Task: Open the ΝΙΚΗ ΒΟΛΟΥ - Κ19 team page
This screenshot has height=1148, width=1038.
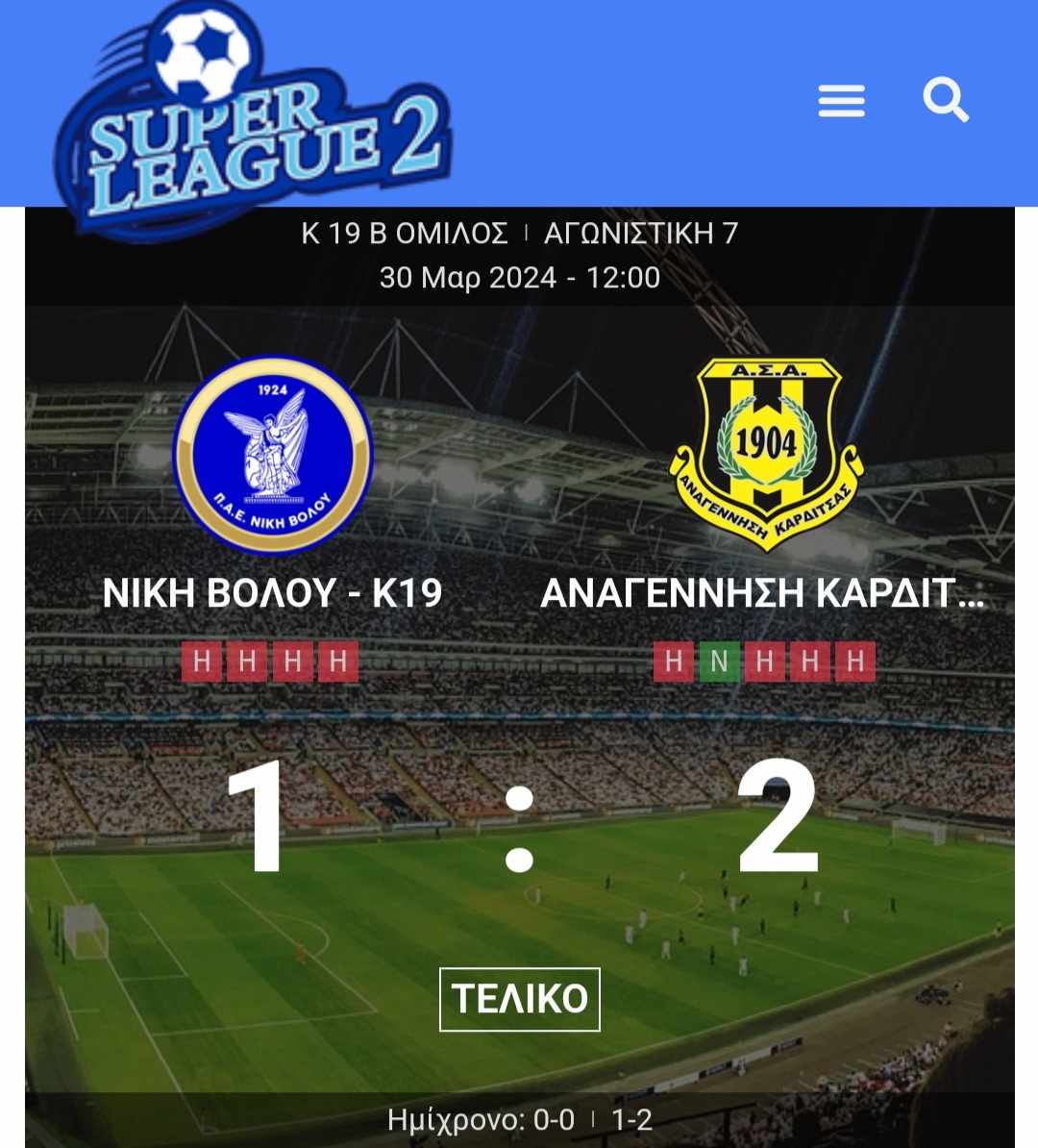Action: (x=272, y=592)
